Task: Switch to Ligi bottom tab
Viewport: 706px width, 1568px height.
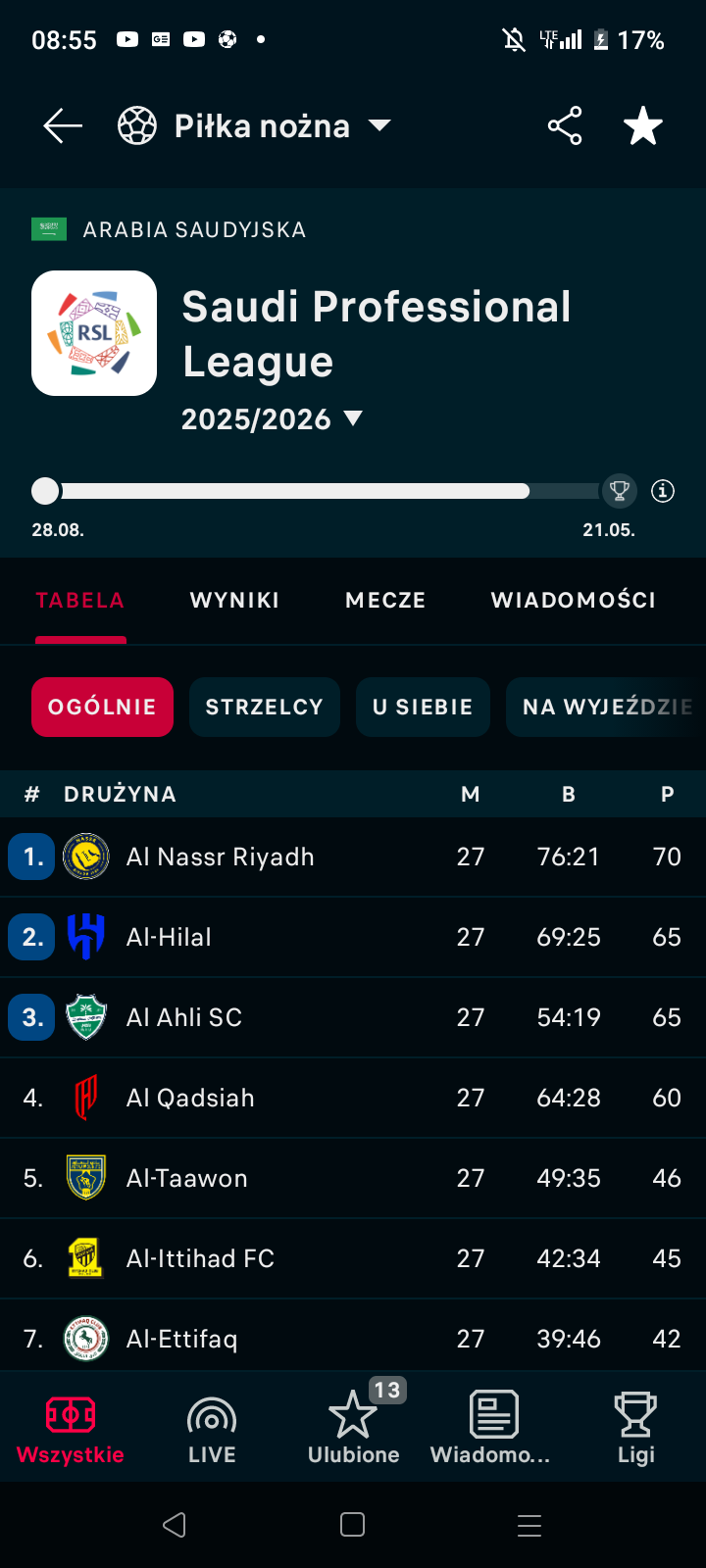Action: (635, 1431)
